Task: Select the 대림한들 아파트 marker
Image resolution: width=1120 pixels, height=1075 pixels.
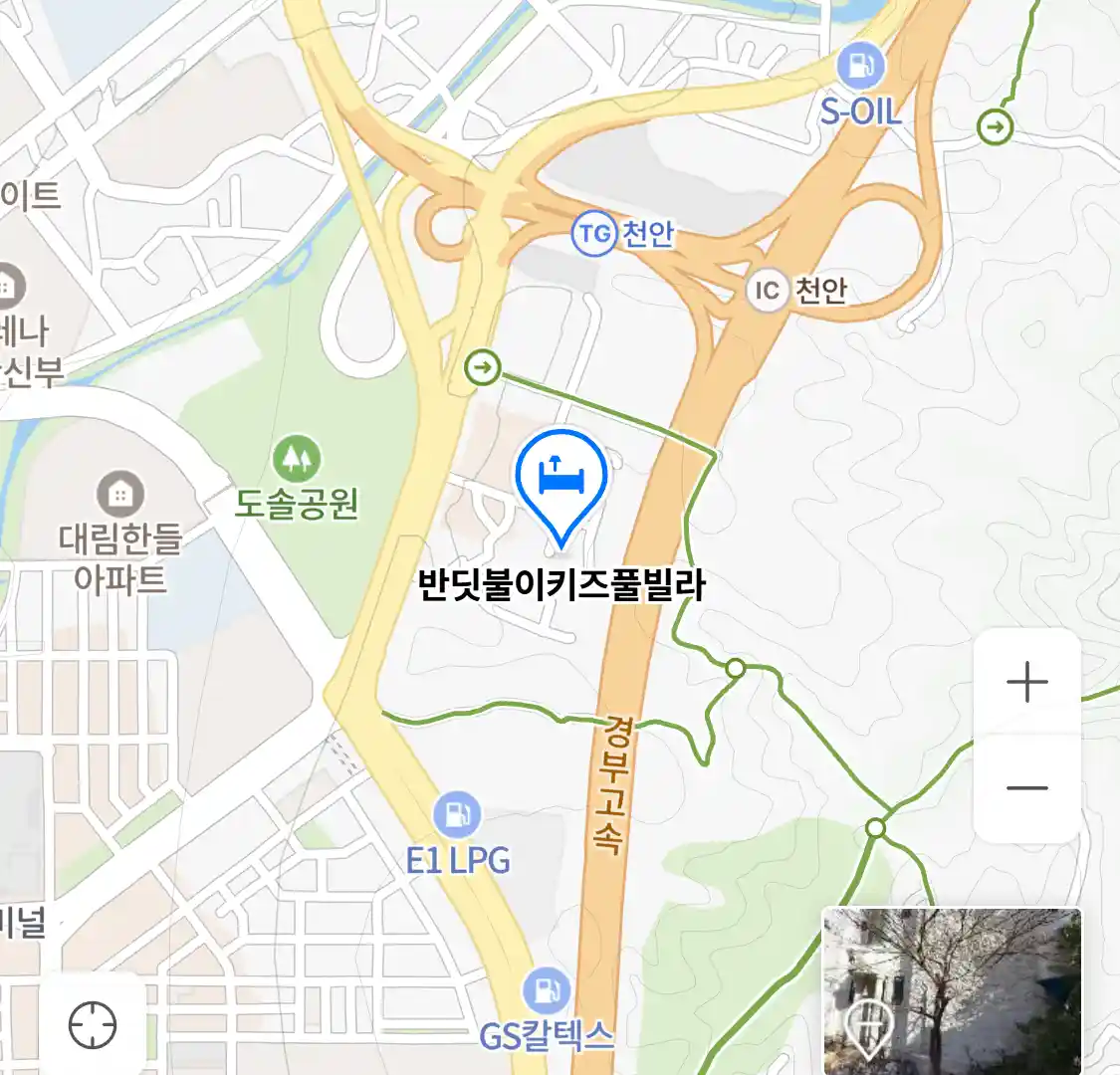Action: click(119, 494)
